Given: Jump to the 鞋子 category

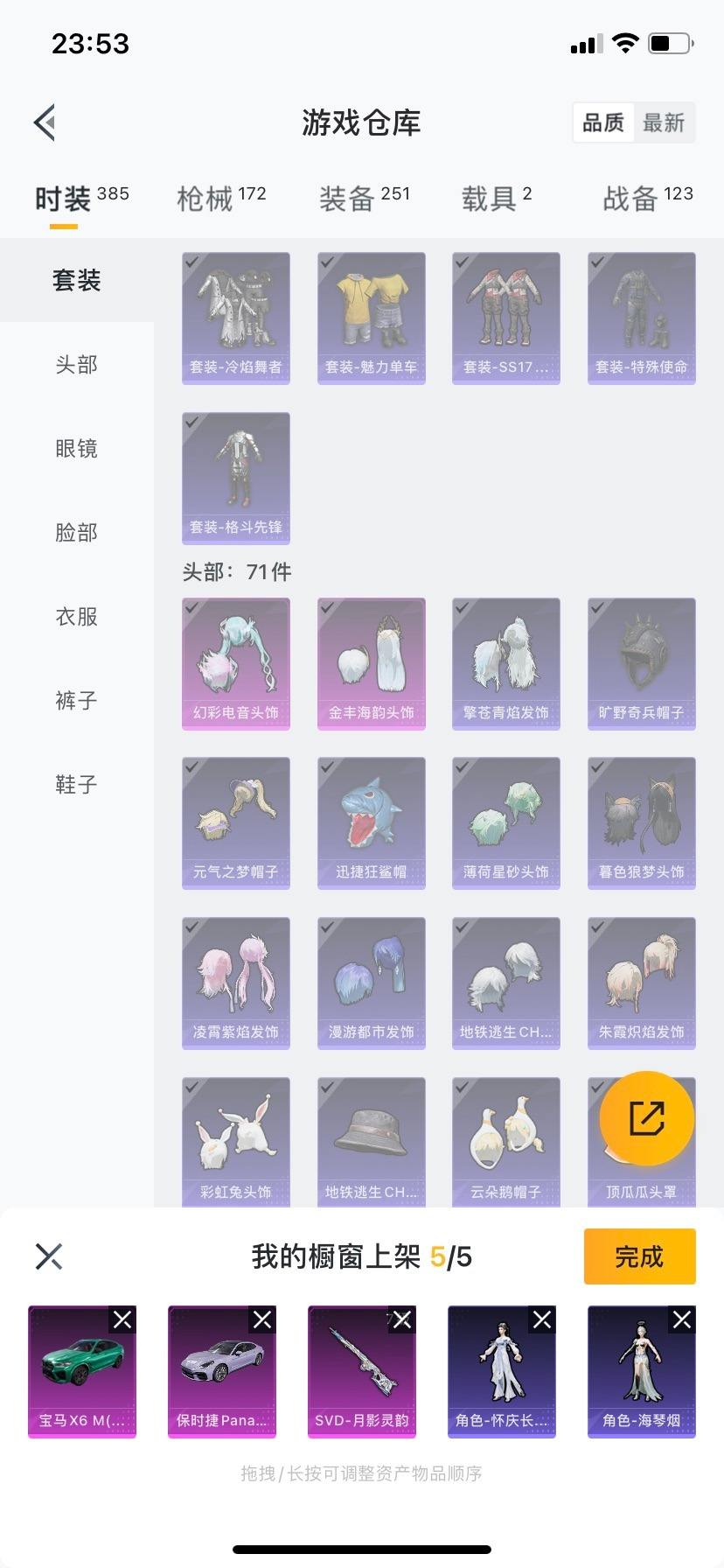Looking at the screenshot, I should pos(76,785).
